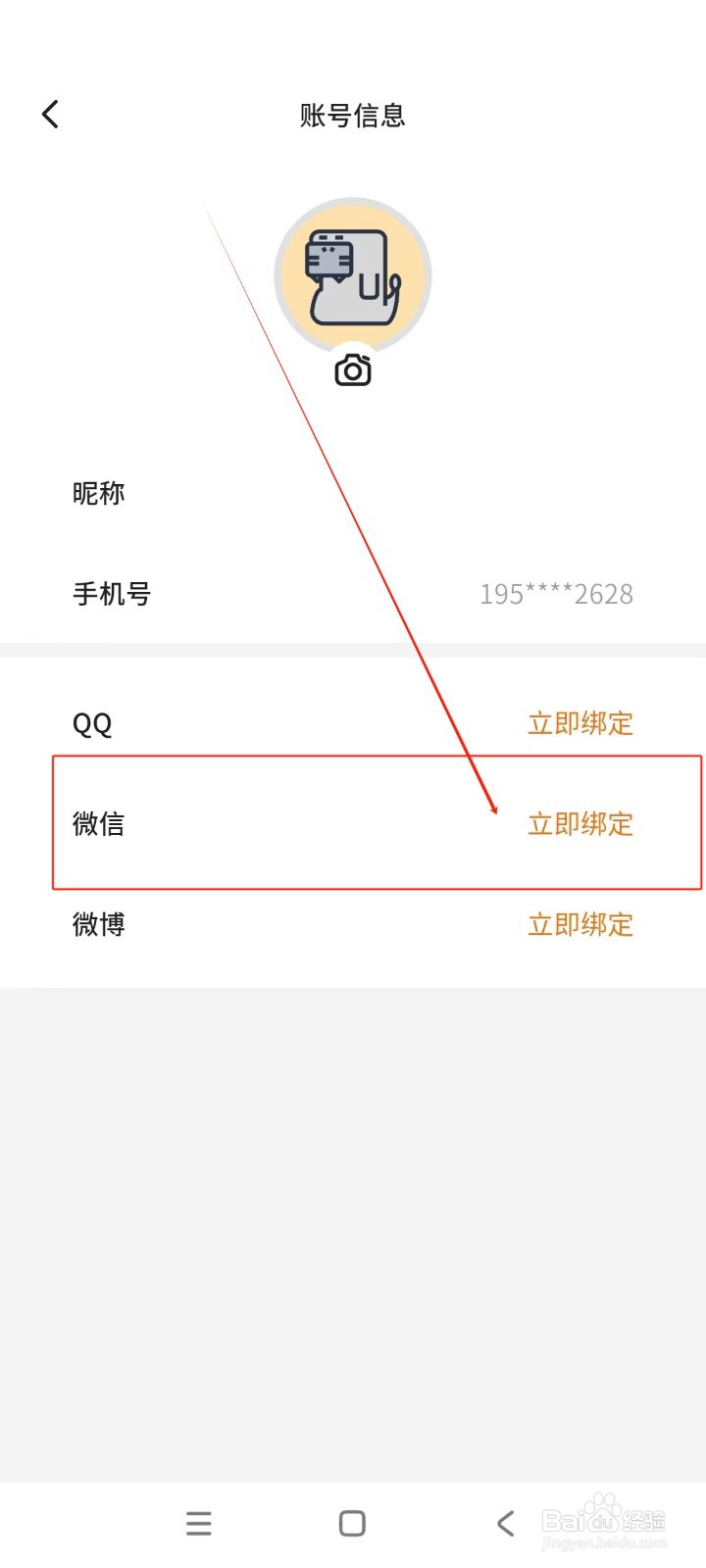Tap the back arrow at top left
This screenshot has width=706, height=1568.
coord(50,114)
